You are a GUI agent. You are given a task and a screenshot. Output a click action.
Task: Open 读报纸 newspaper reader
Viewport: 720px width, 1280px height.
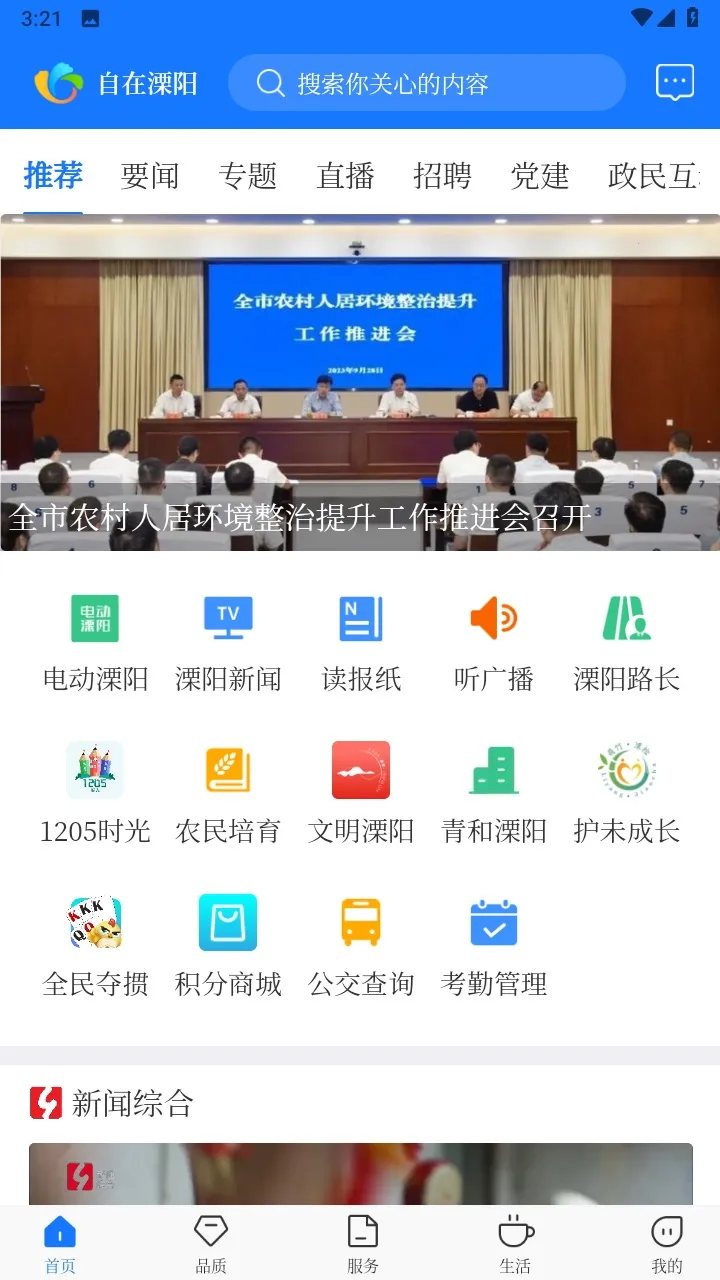coord(361,640)
